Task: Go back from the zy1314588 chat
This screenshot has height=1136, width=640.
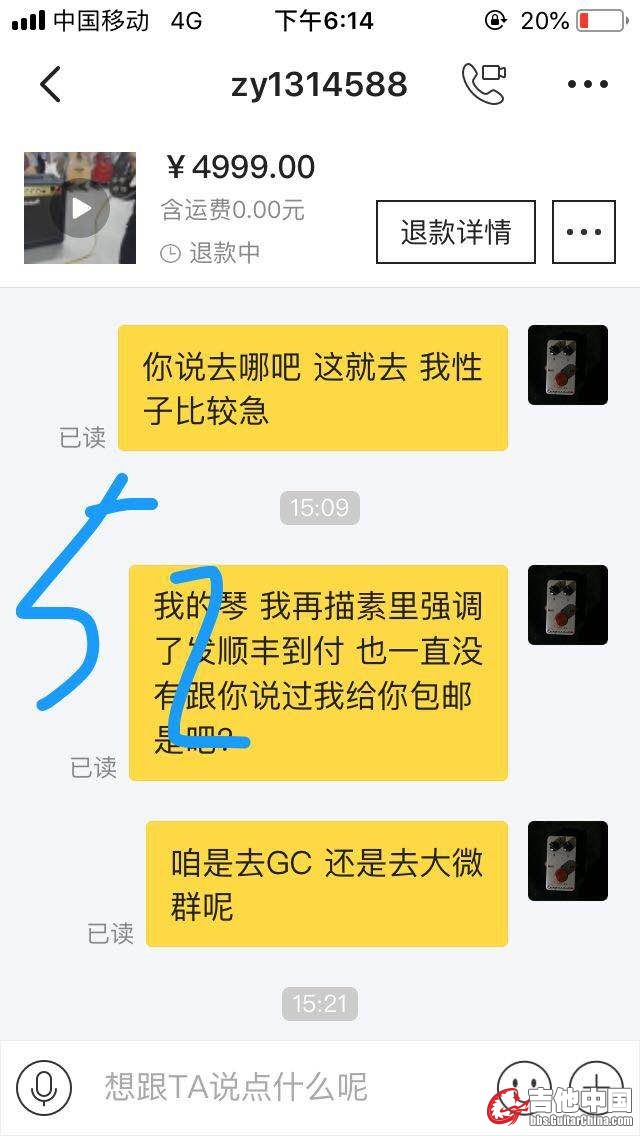Action: point(50,85)
